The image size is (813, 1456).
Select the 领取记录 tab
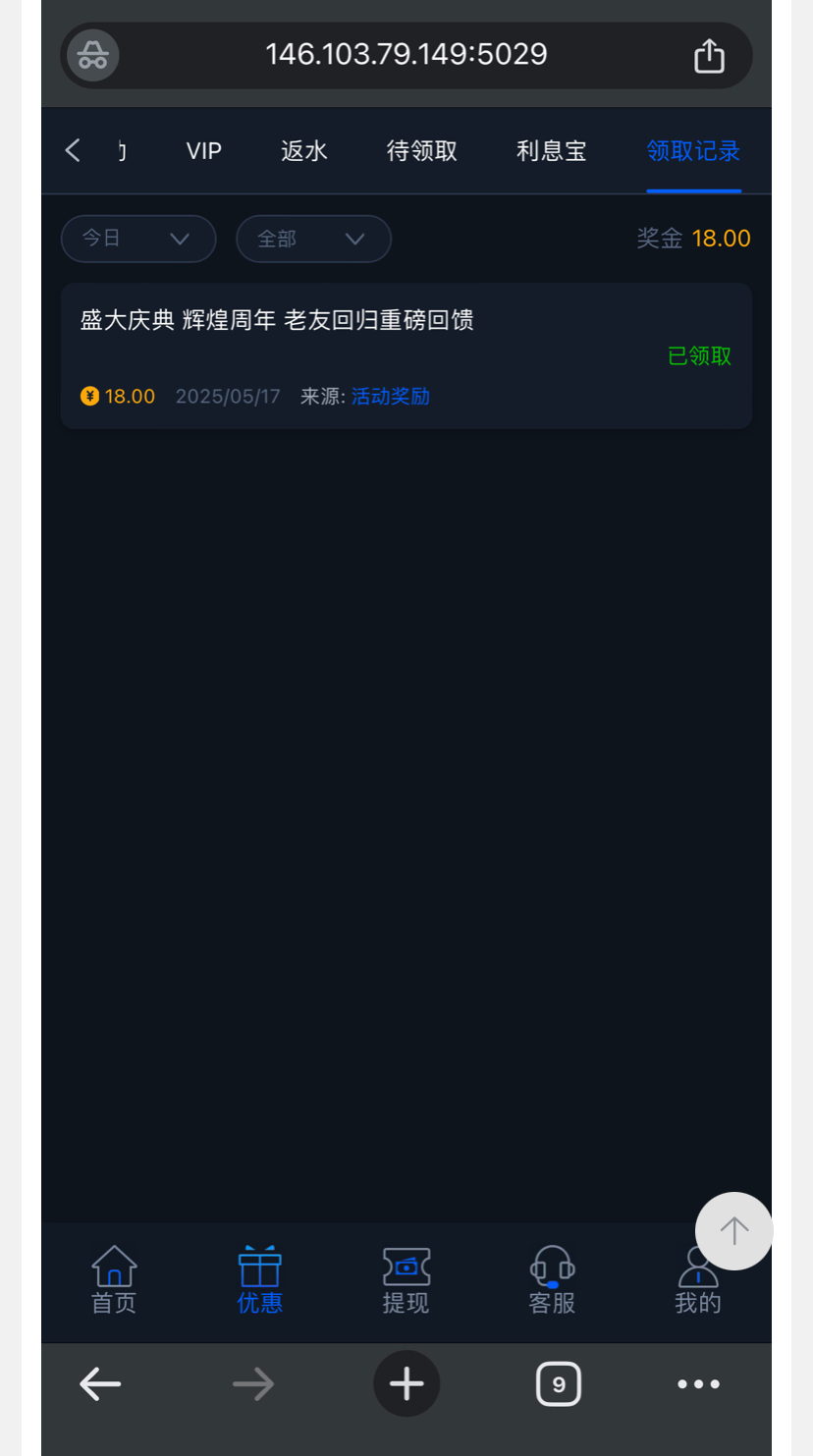coord(693,151)
